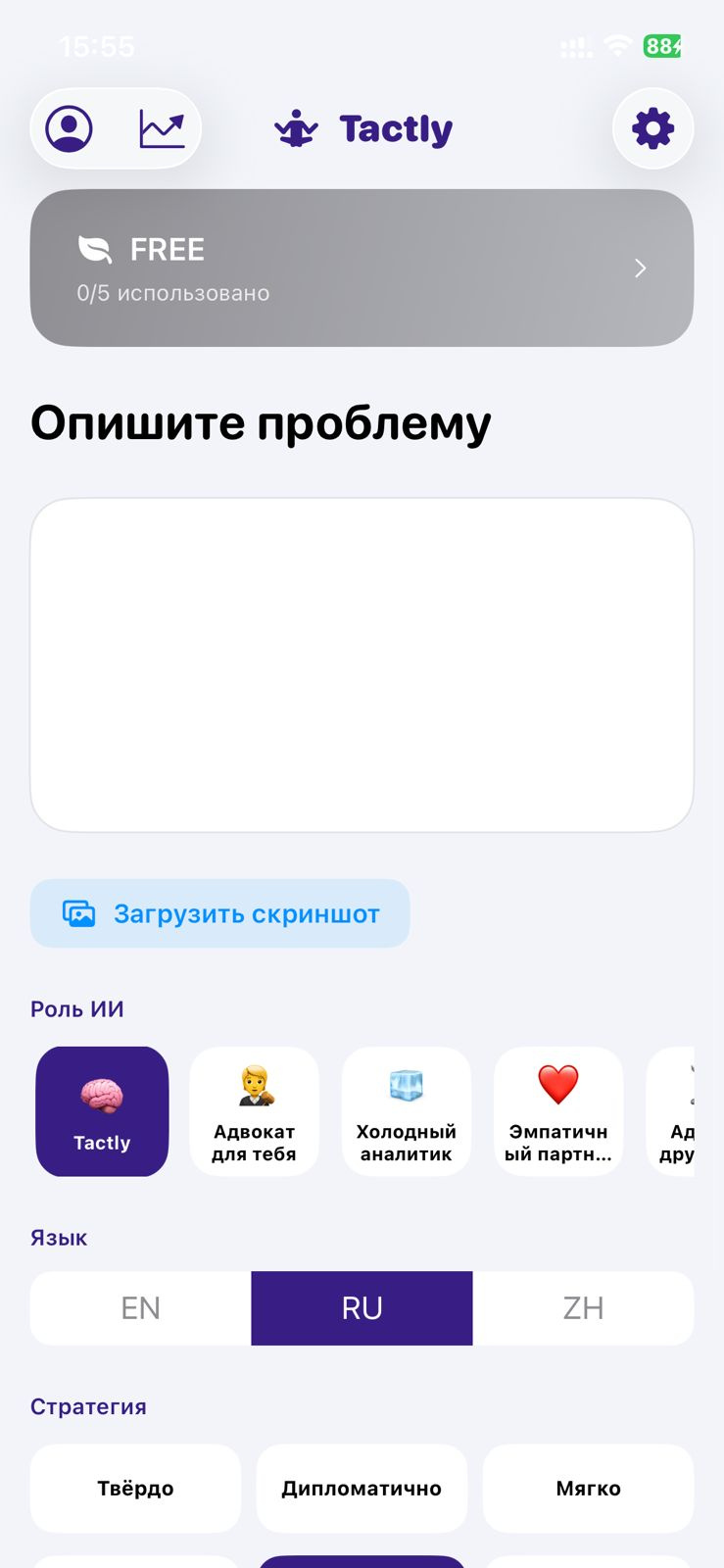Tap Загрузить скриншот button
The image size is (724, 1568).
click(x=220, y=913)
